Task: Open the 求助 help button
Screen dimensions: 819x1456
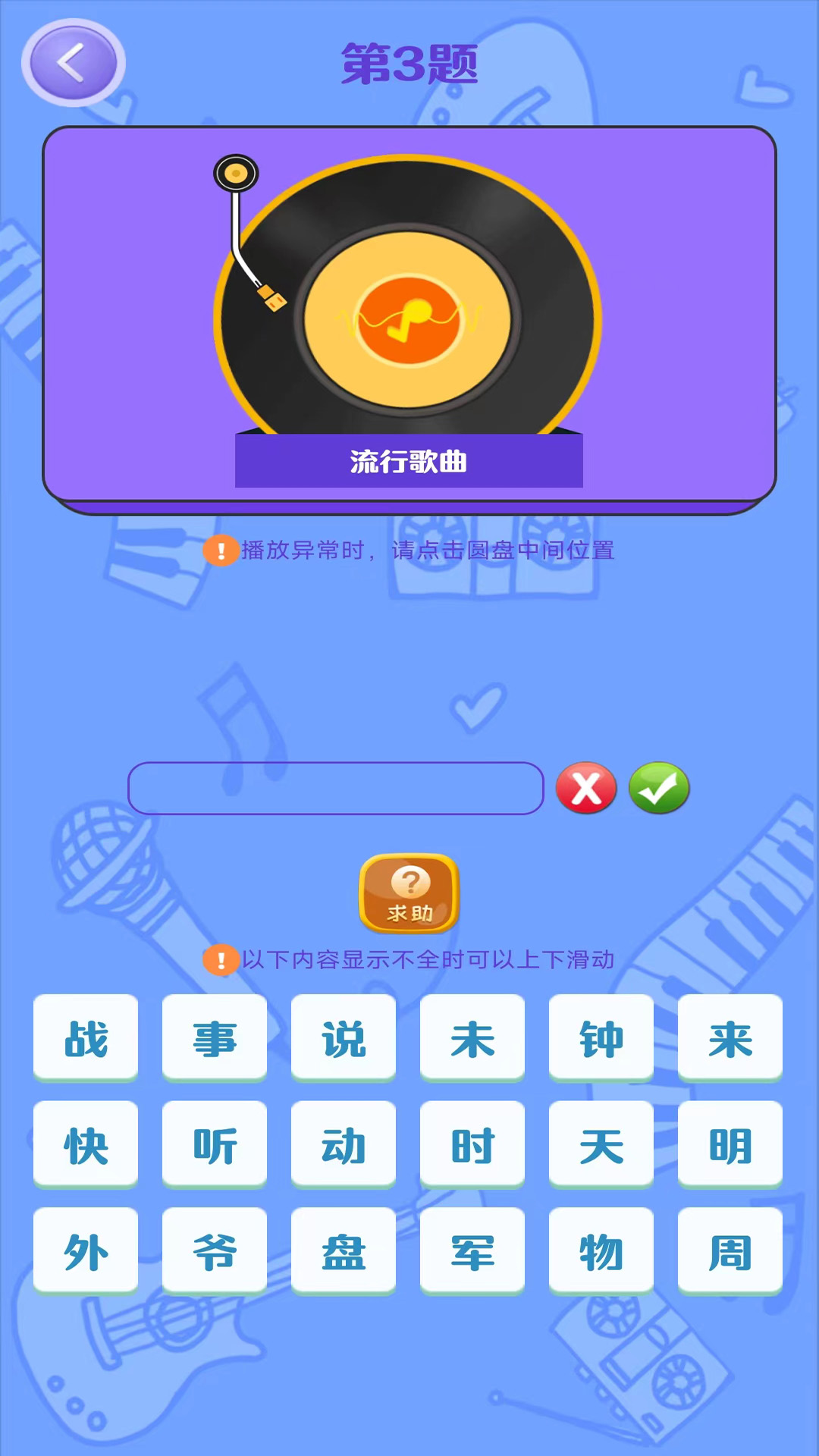Action: 408,895
